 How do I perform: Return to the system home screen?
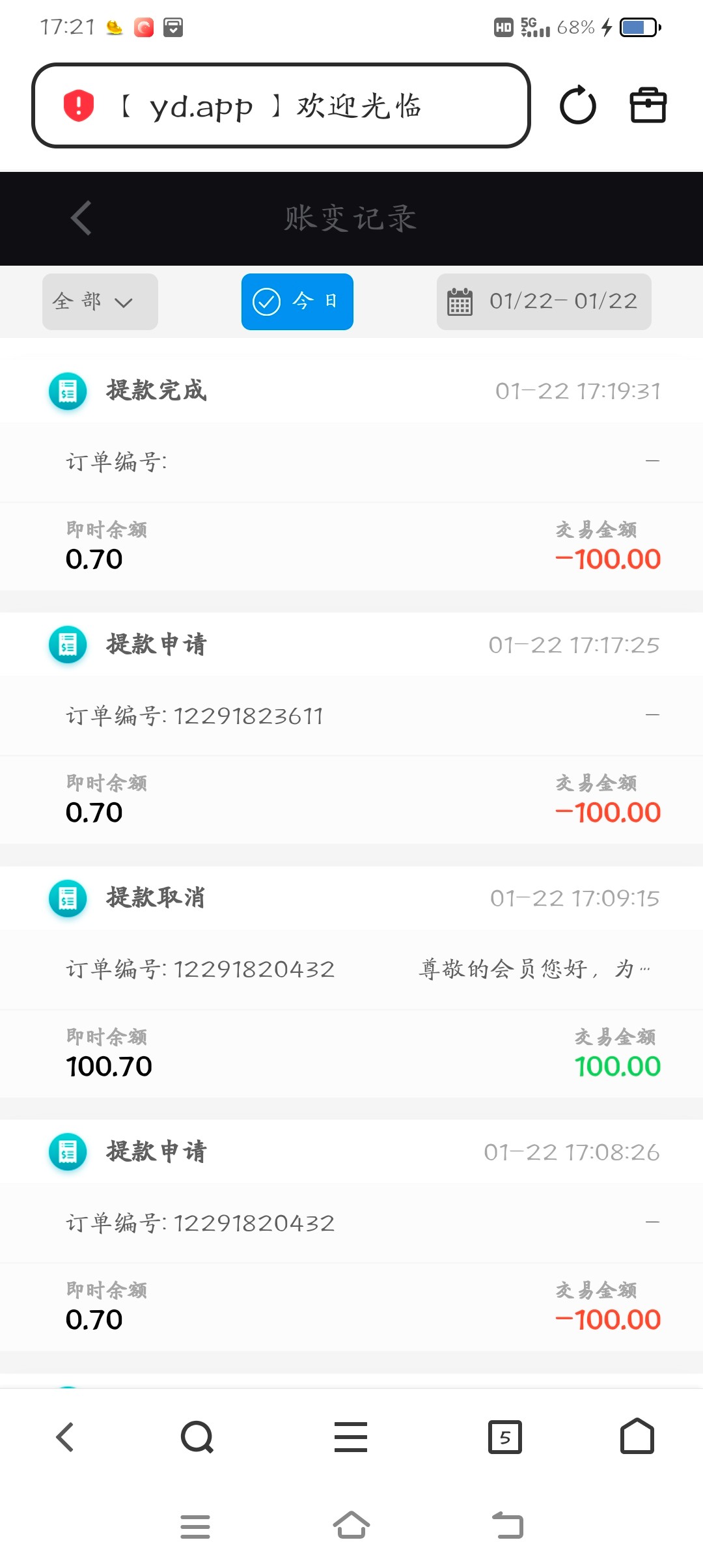[351, 1526]
